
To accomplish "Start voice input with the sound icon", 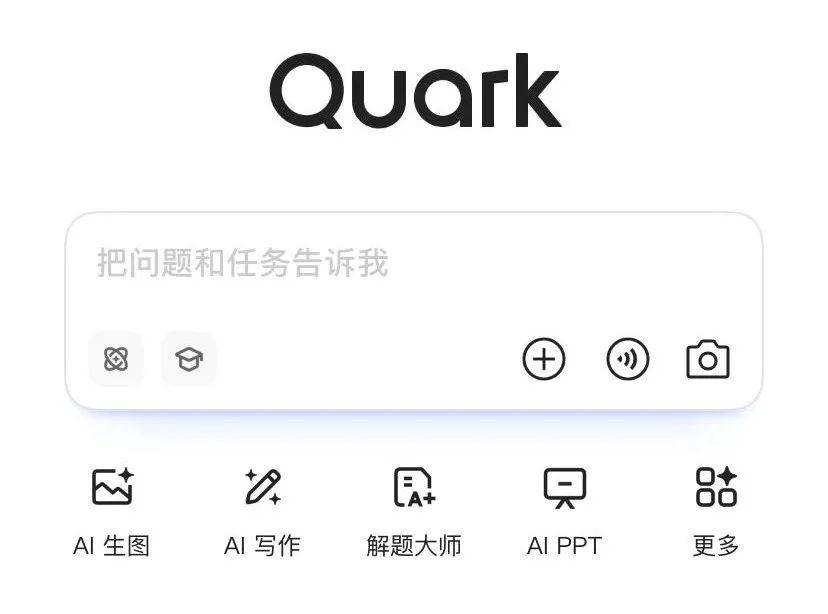I will (627, 359).
